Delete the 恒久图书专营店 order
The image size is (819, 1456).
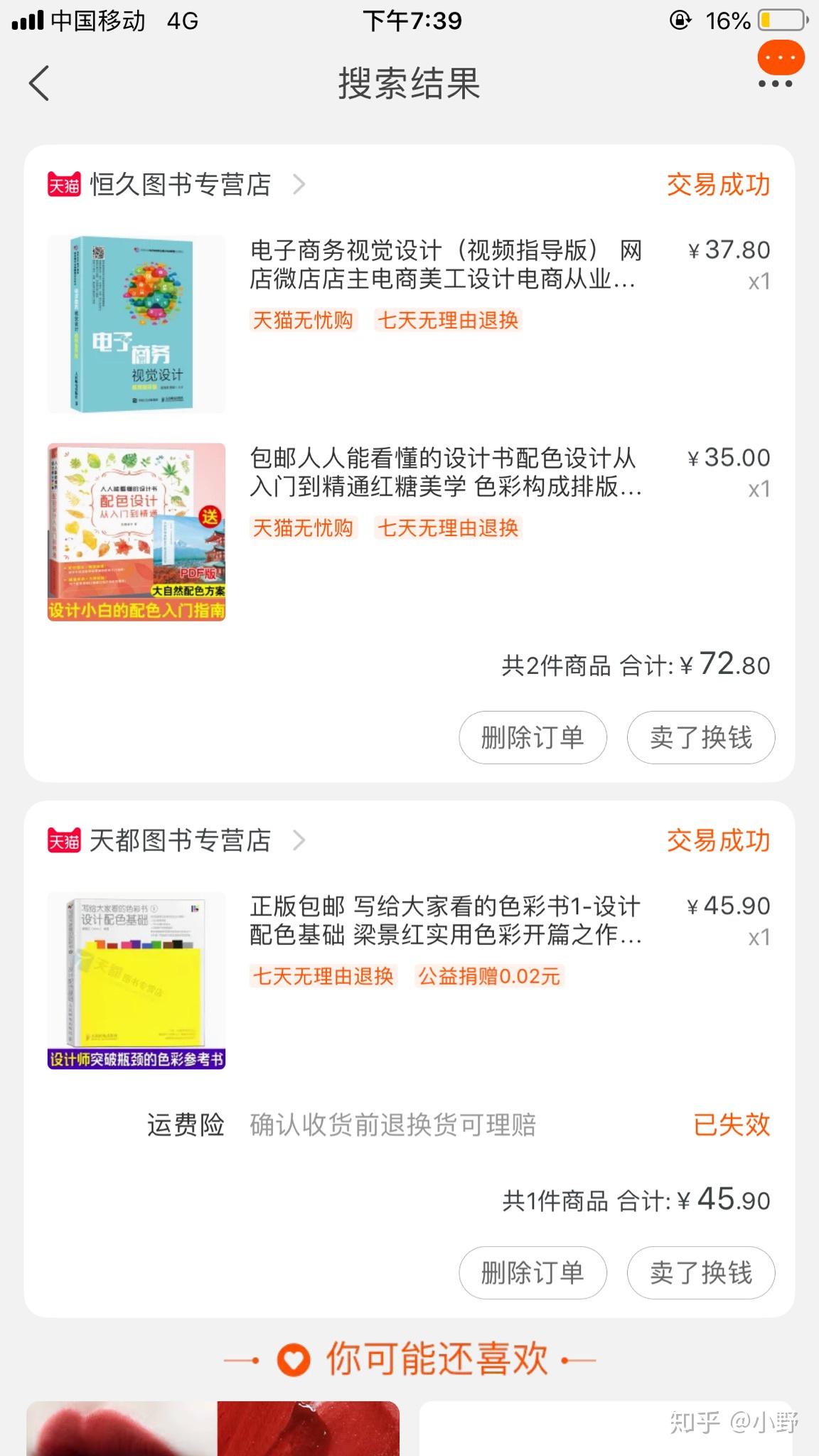[532, 737]
